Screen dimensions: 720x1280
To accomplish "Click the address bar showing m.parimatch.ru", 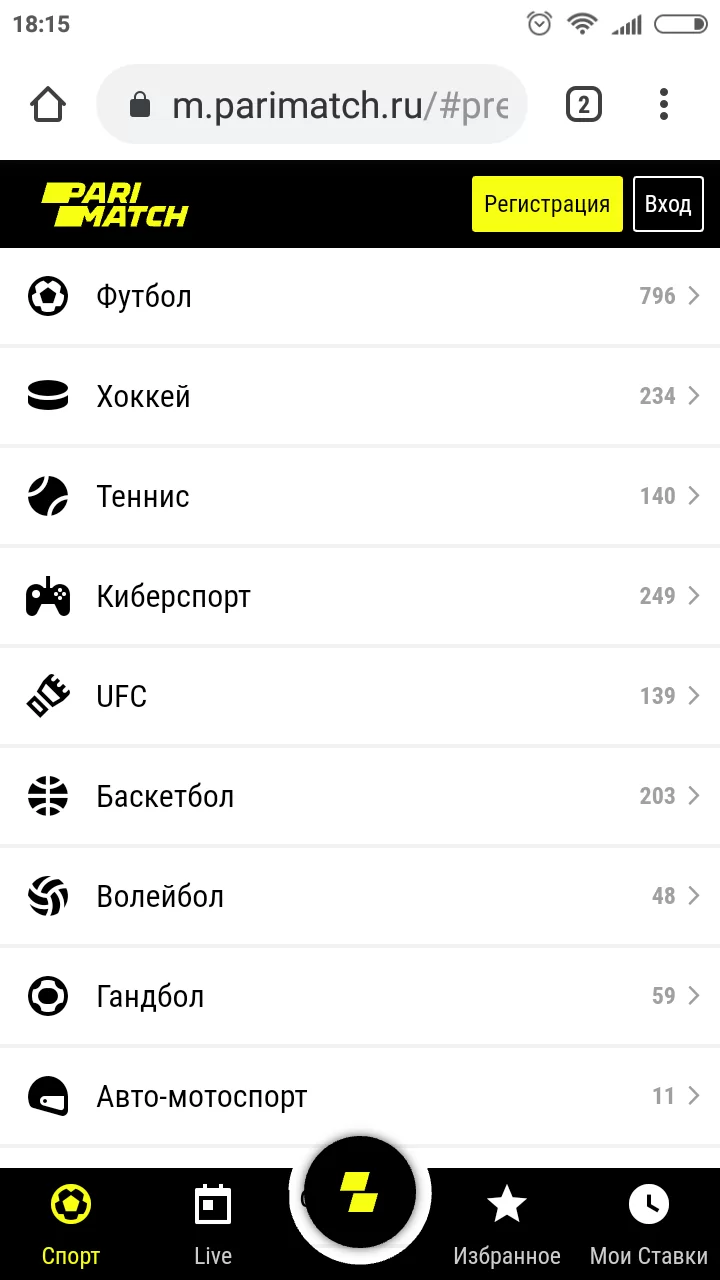I will (x=310, y=104).
